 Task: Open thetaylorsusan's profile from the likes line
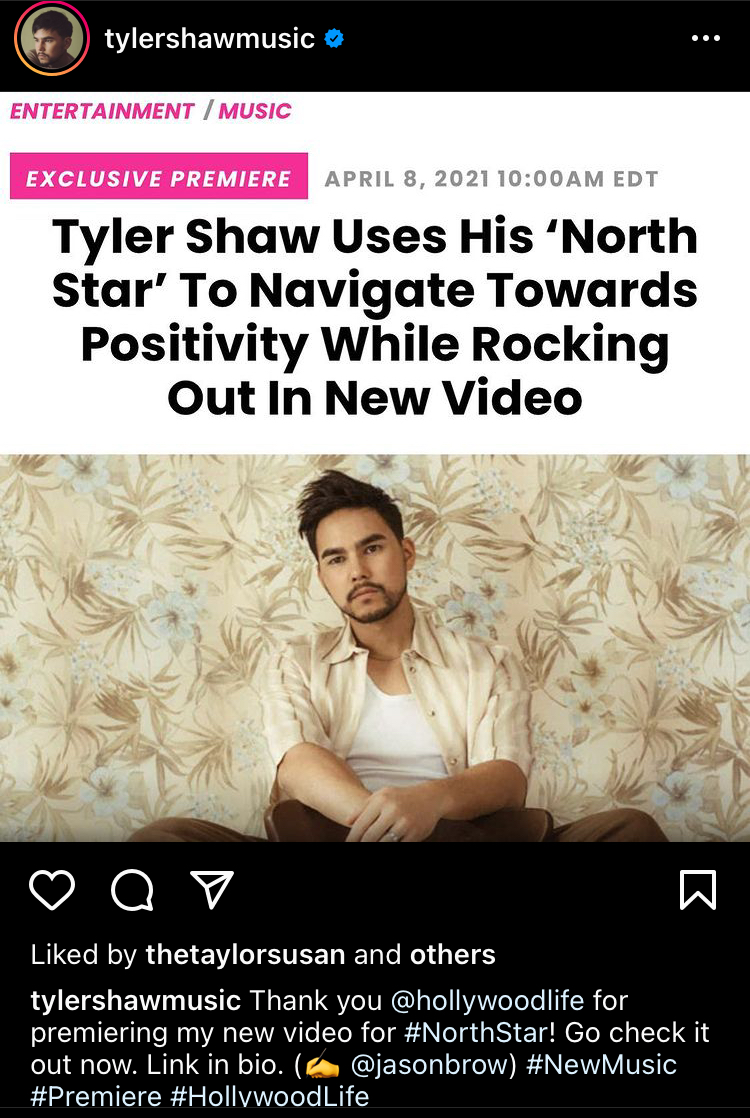coord(245,954)
